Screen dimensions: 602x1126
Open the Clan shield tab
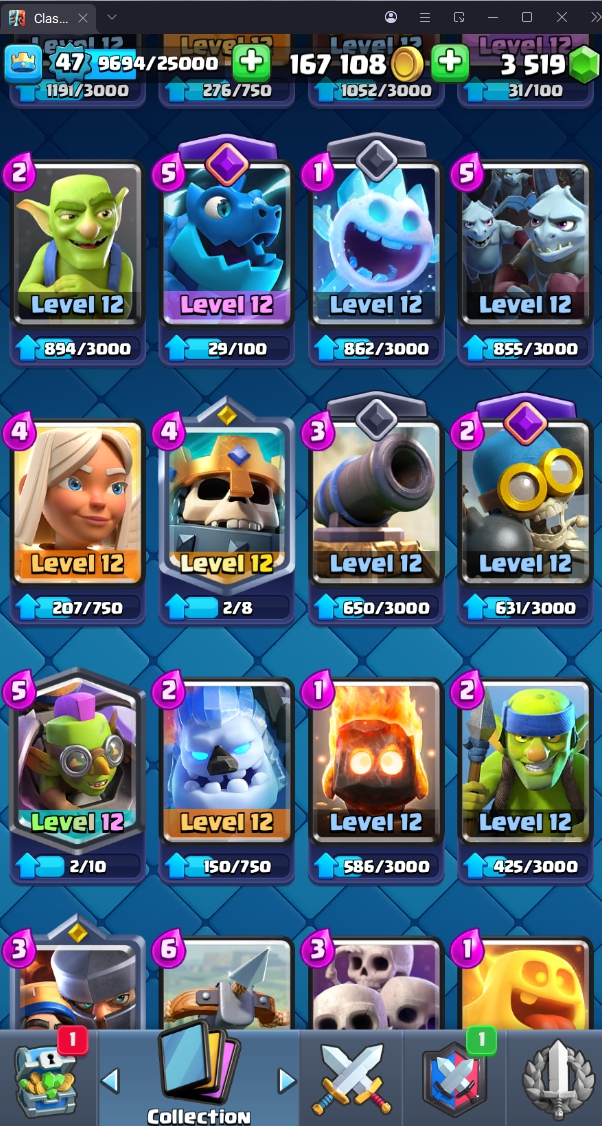click(453, 1078)
